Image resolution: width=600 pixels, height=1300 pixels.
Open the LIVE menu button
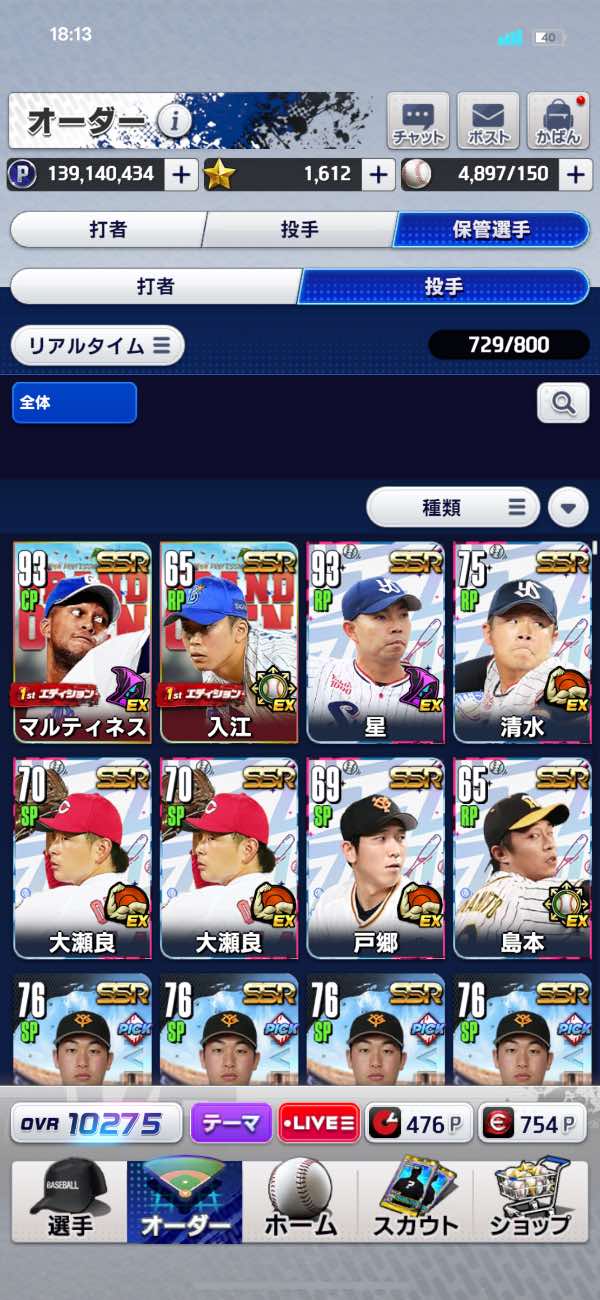point(319,1124)
